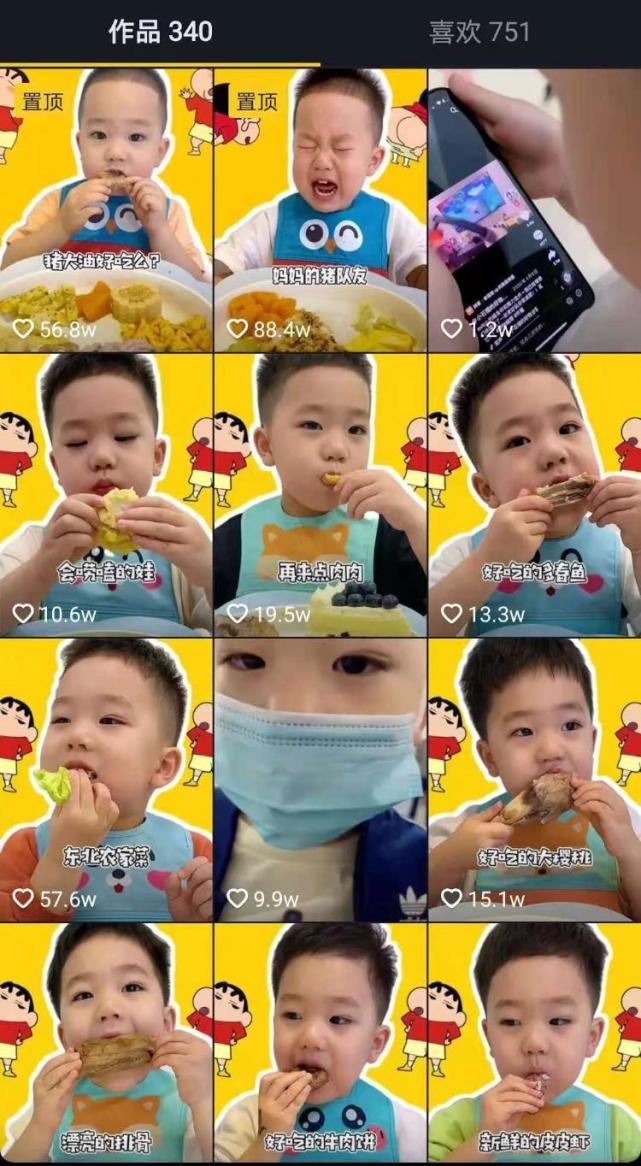Select the 作品 340 tab
The height and width of the screenshot is (1166, 641).
[160, 32]
